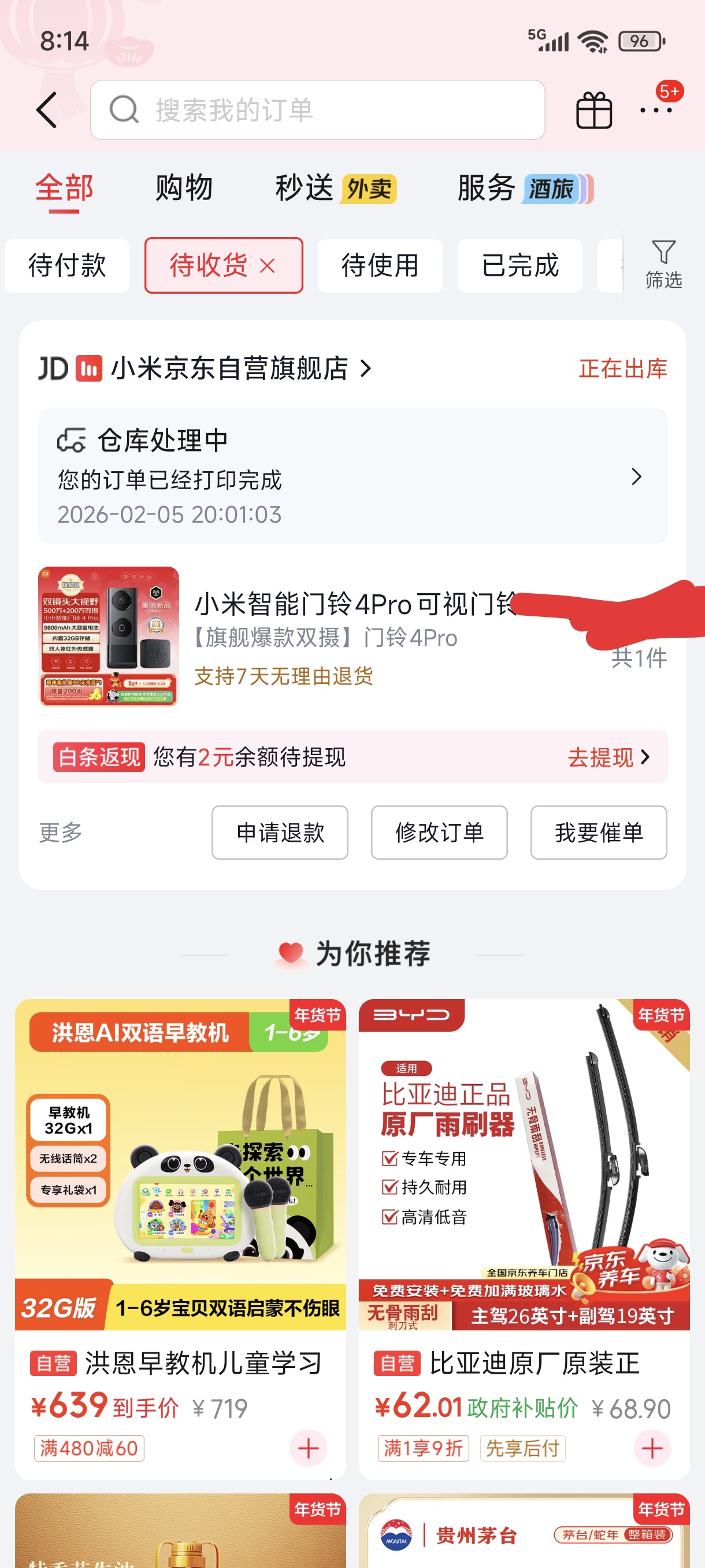This screenshot has width=705, height=1568.
Task: Open the gift box icon
Action: pyautogui.click(x=593, y=110)
